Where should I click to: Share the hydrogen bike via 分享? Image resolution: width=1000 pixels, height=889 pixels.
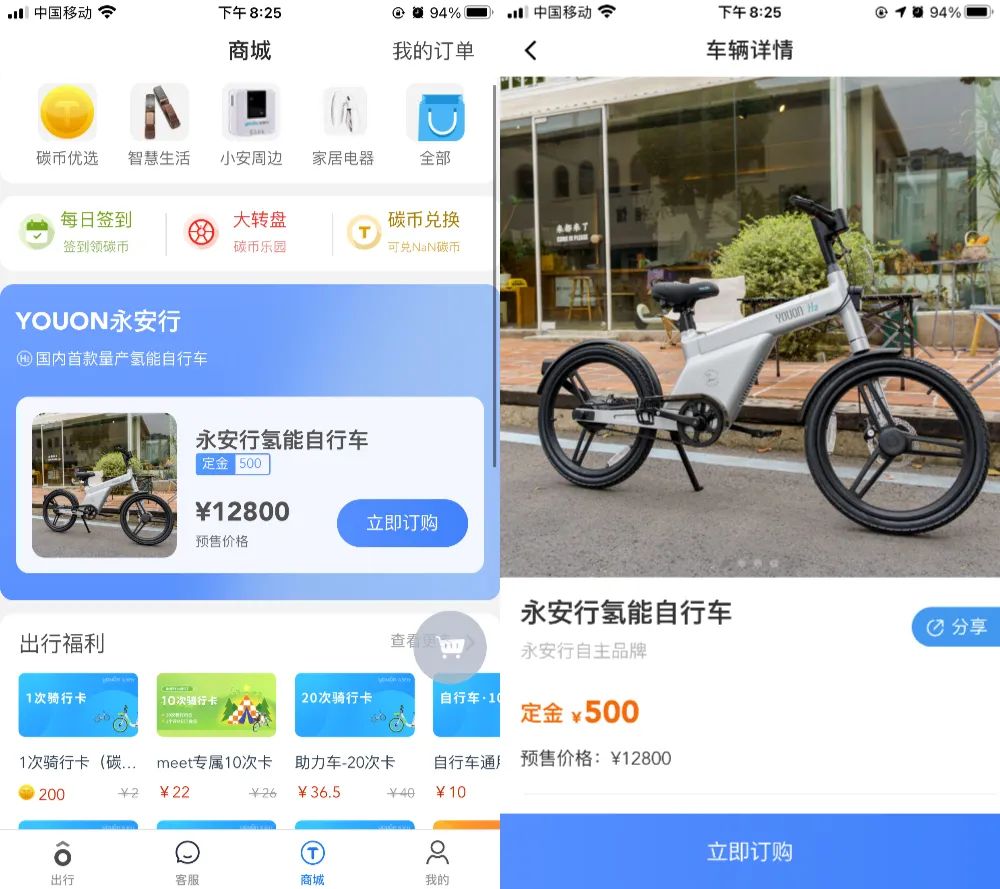click(956, 627)
